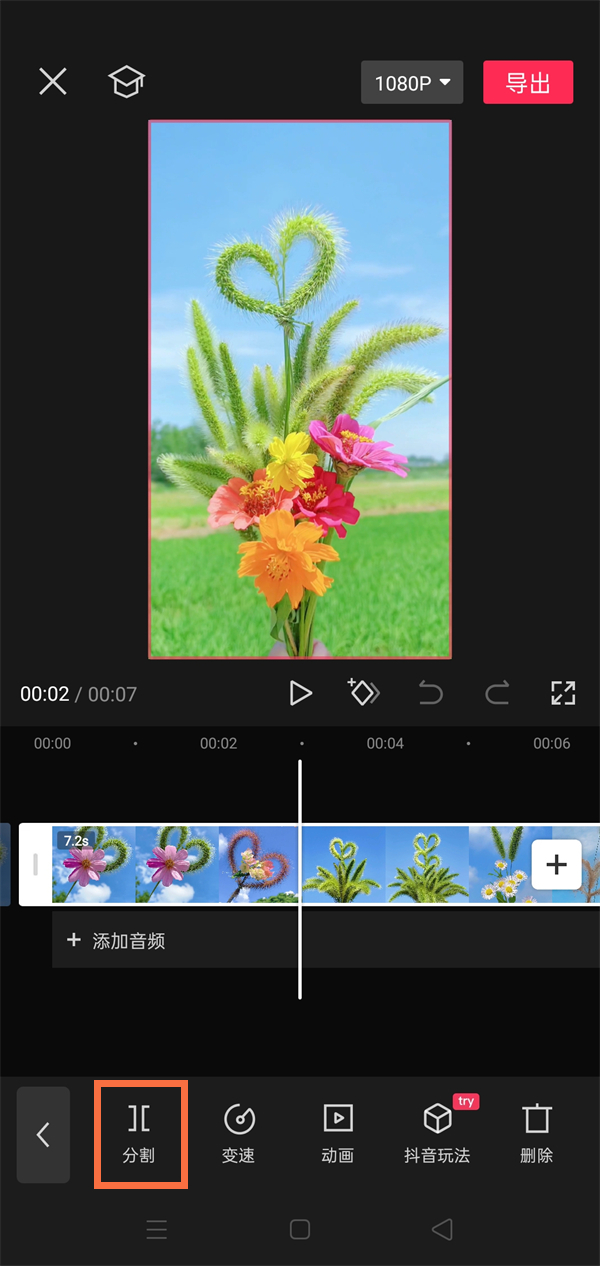This screenshot has width=600, height=1266.
Task: Open the 动画 animation tool
Action: 338,1134
